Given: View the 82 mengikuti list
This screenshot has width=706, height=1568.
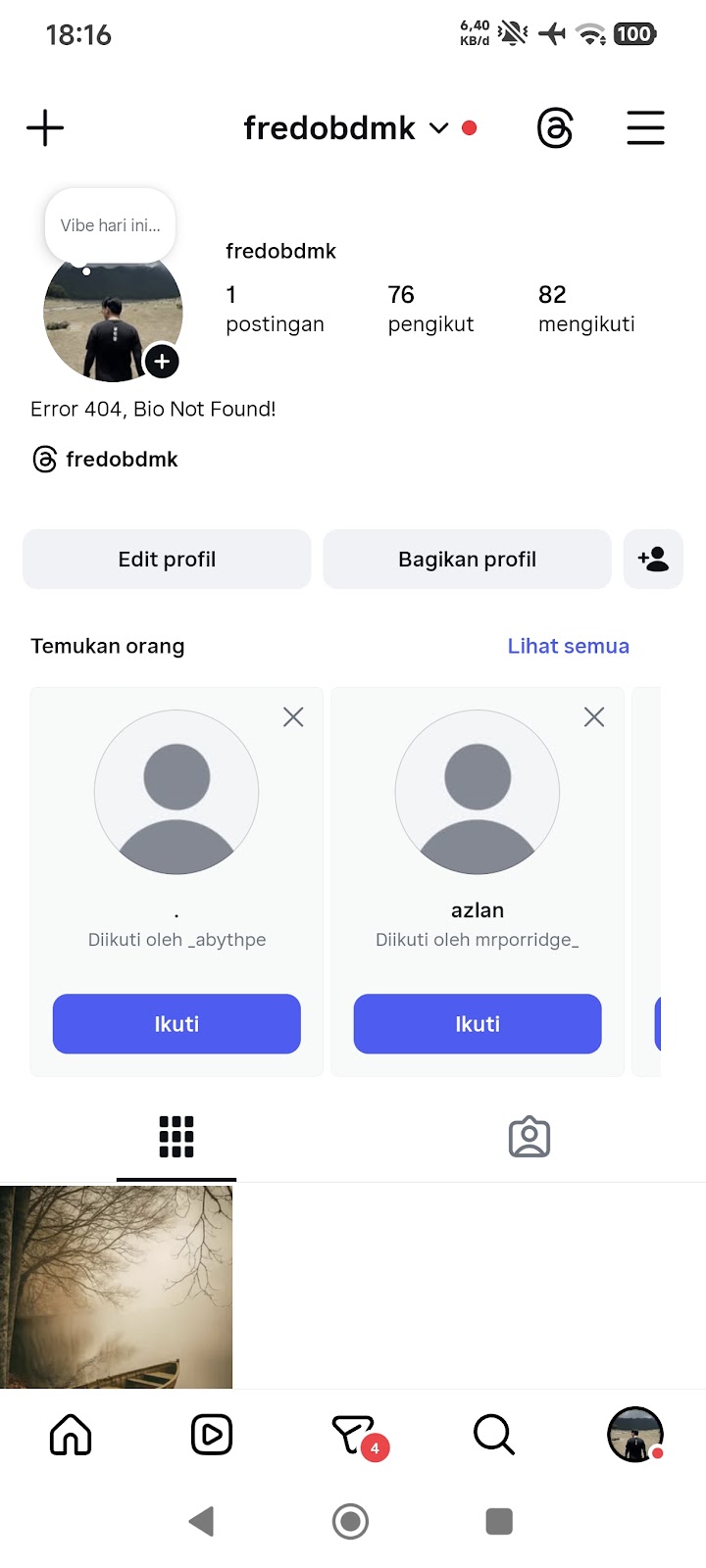Looking at the screenshot, I should 585,309.
